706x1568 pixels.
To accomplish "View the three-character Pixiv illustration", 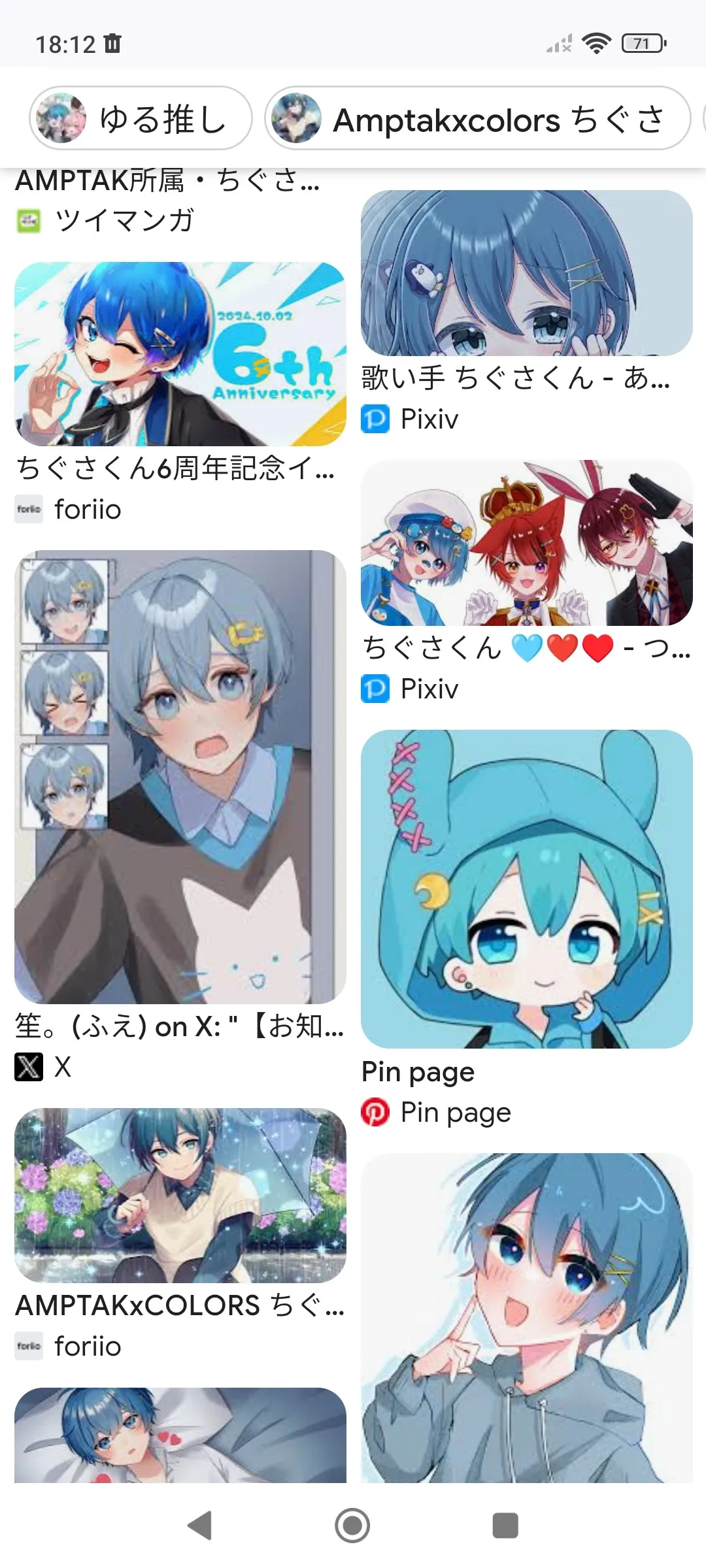I will coord(526,543).
